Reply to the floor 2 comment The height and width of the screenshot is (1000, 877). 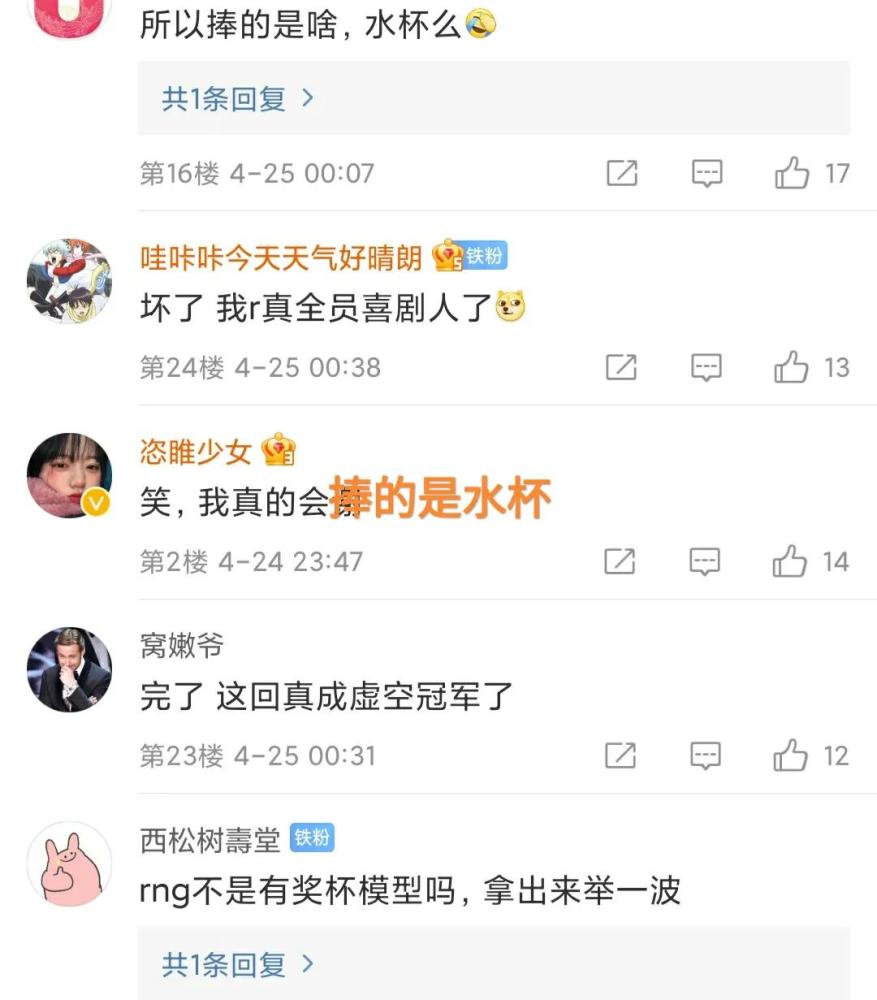coord(706,562)
